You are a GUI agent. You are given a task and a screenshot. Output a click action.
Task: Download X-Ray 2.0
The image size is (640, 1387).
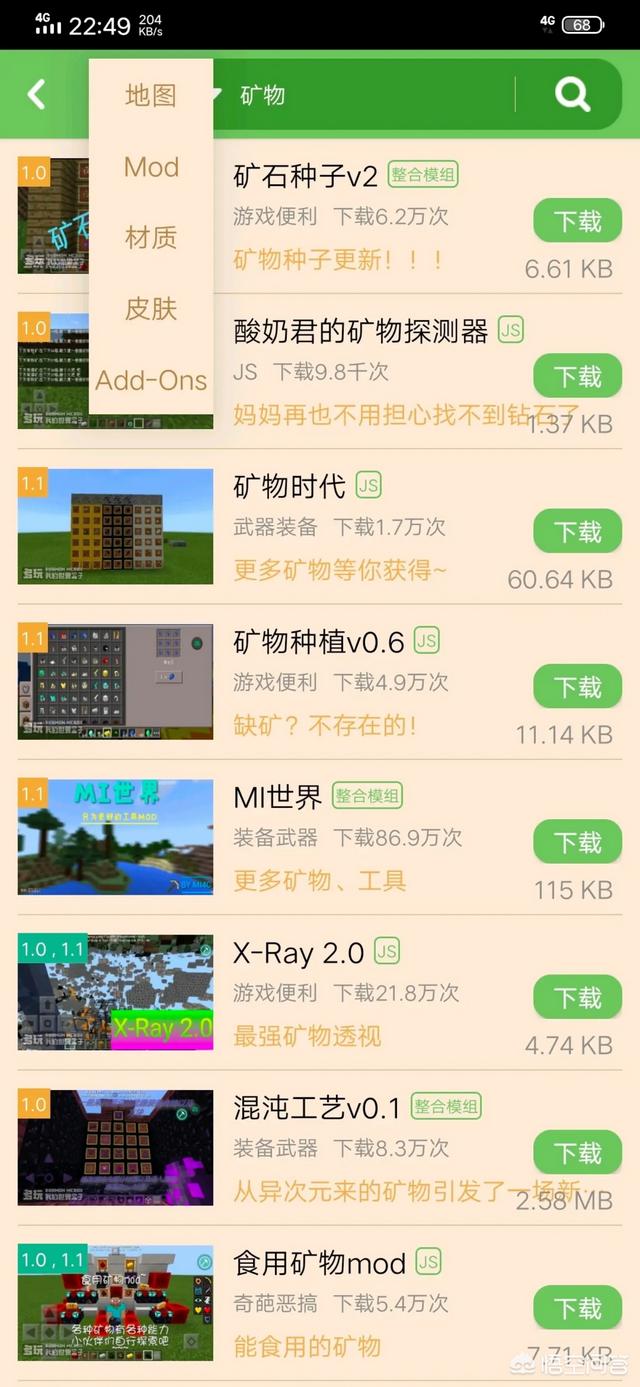coord(578,997)
